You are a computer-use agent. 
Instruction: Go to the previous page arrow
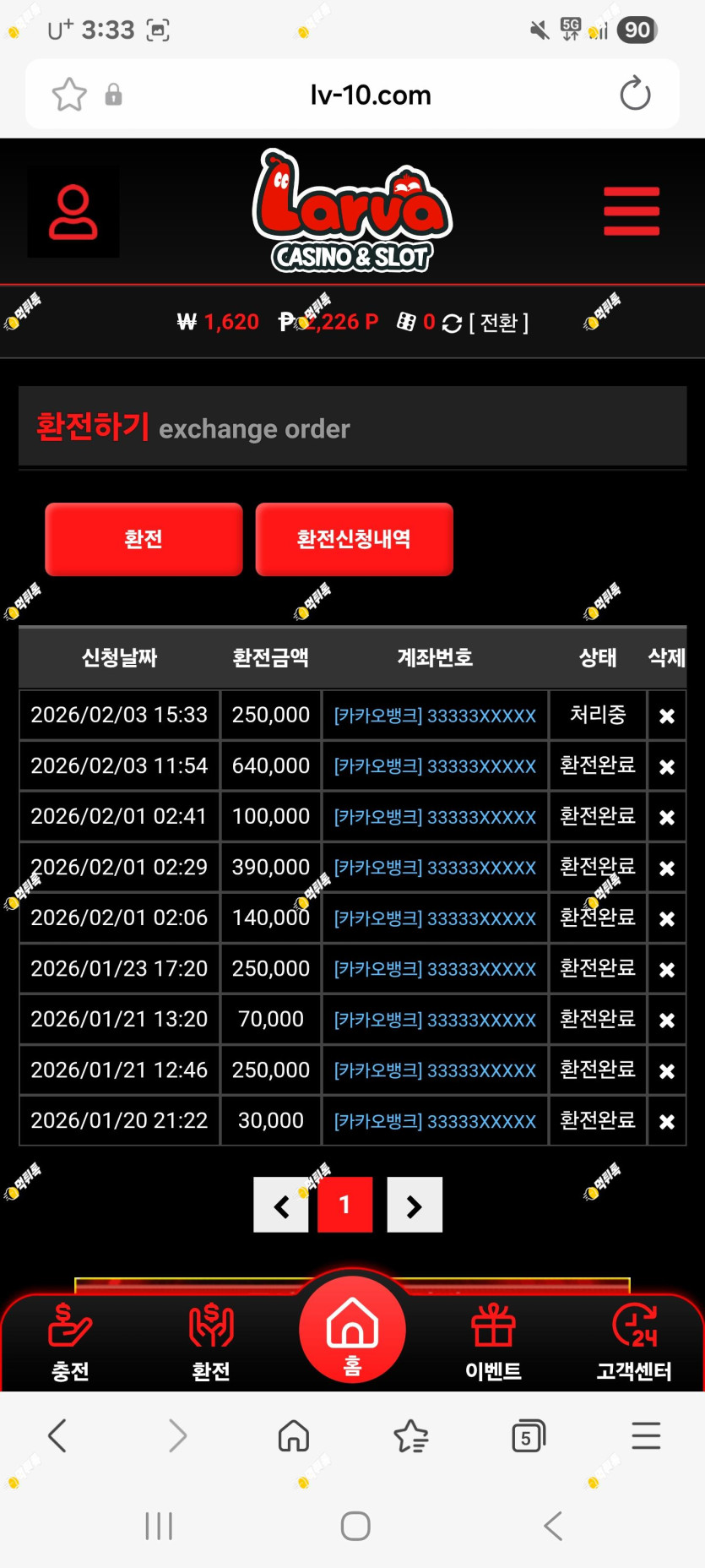coord(281,1205)
